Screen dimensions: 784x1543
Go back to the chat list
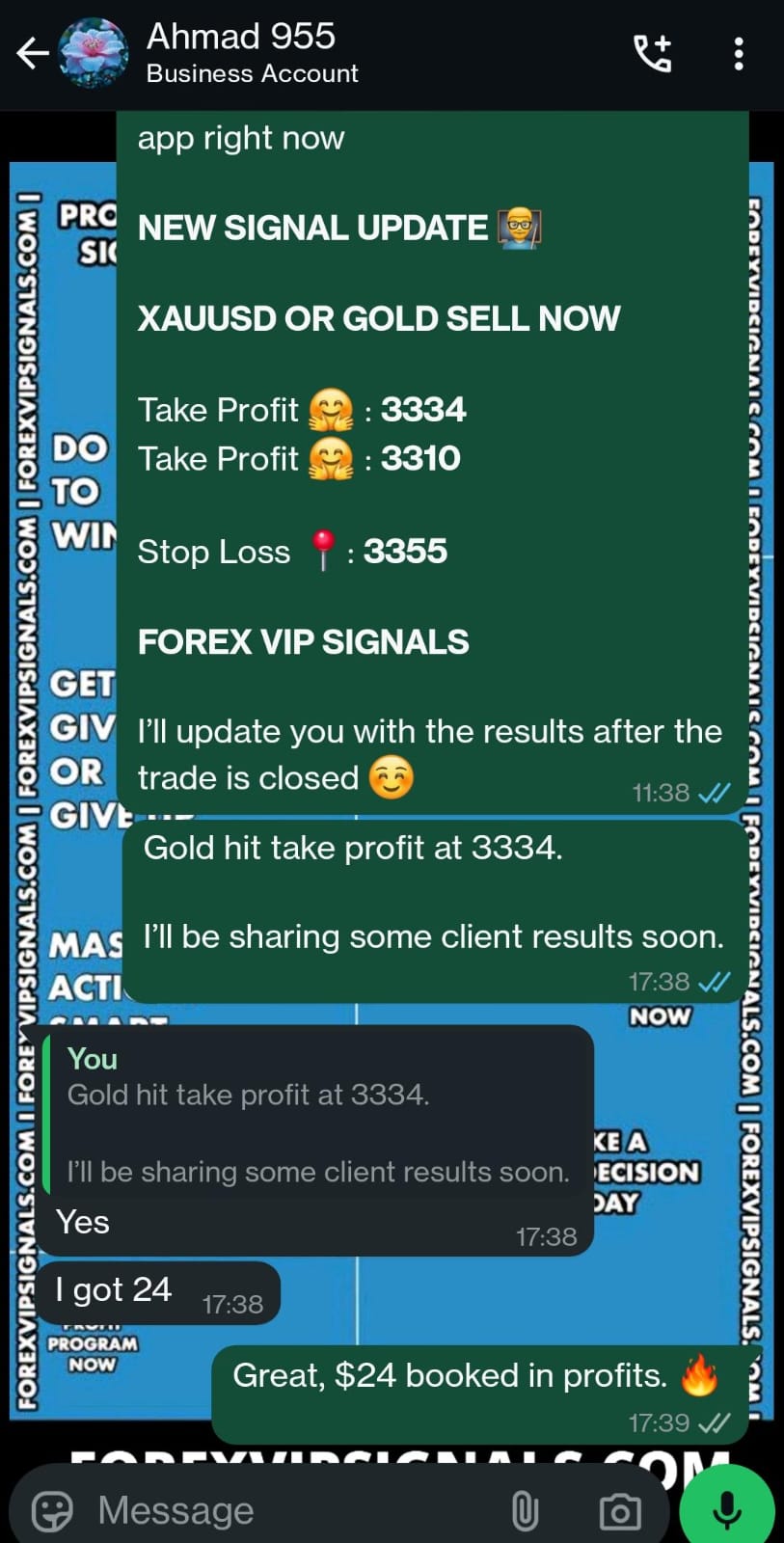click(32, 54)
